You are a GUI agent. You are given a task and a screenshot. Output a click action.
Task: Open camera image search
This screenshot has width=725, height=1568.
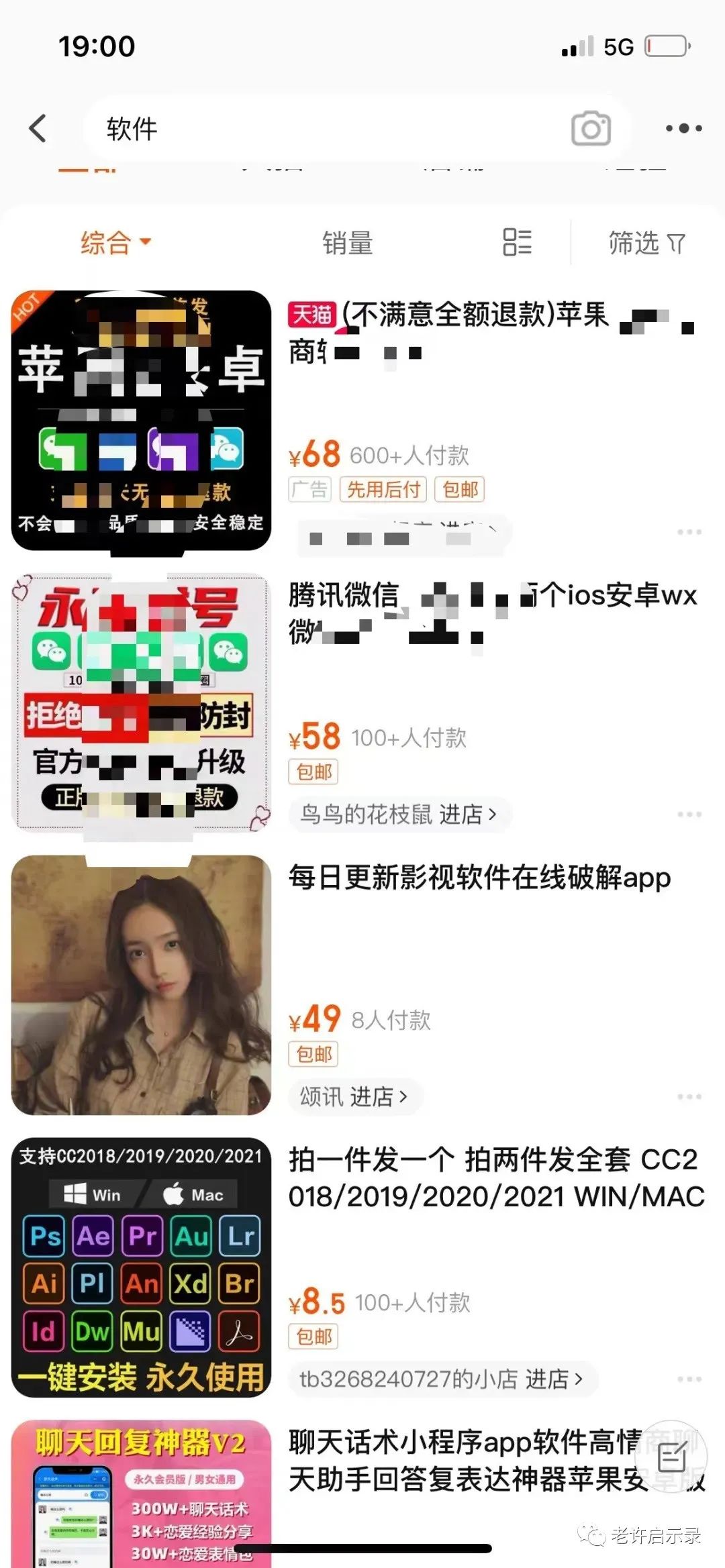pyautogui.click(x=591, y=128)
